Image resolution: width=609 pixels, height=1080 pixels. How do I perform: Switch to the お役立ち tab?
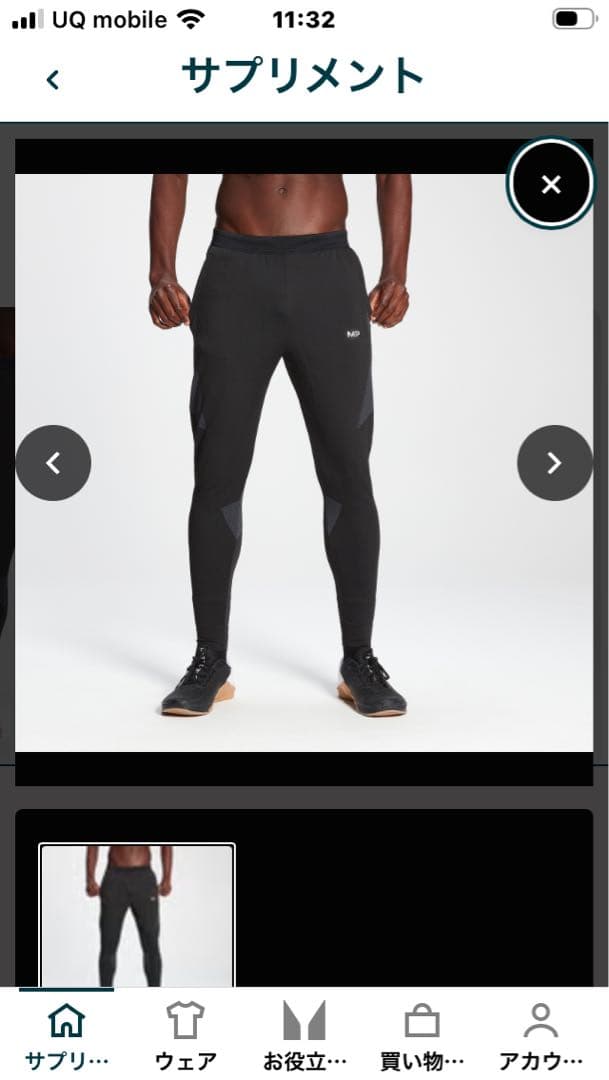click(x=304, y=1036)
